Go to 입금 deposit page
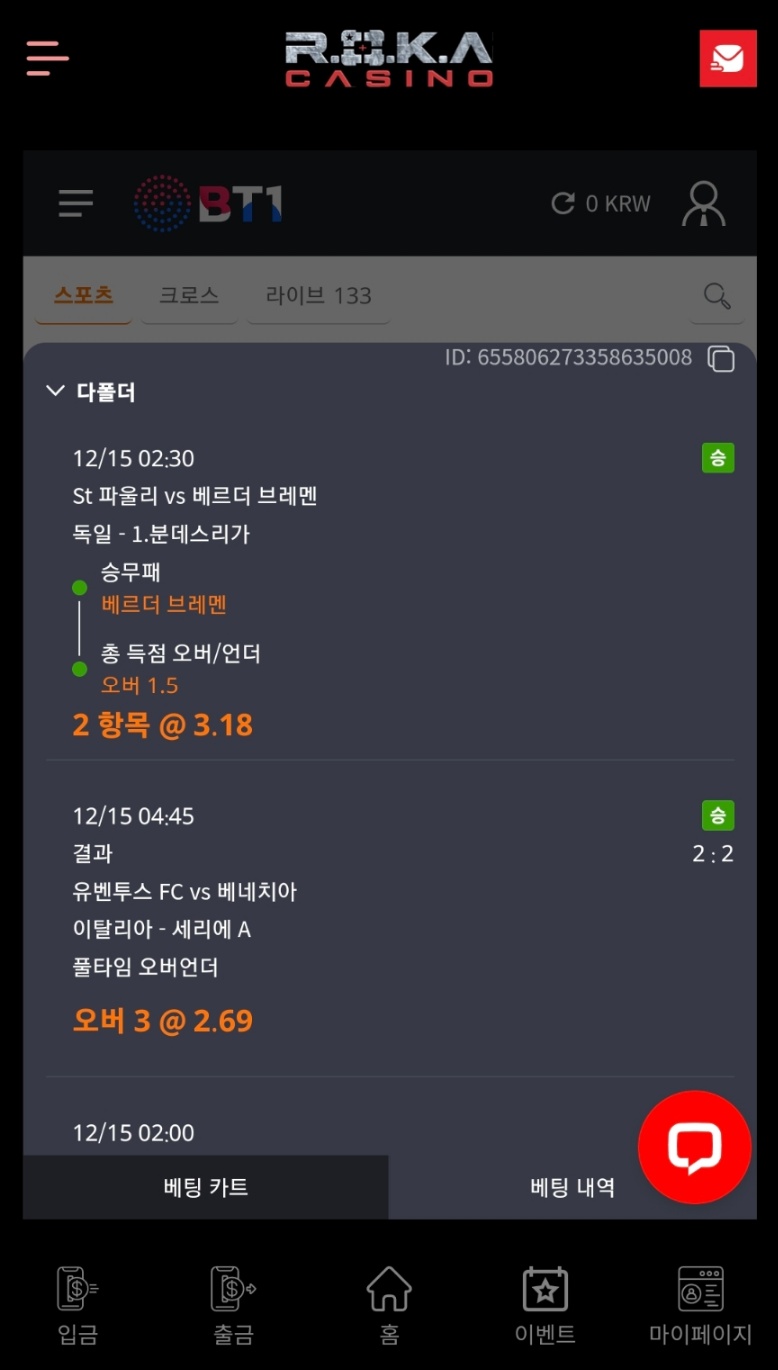The image size is (778, 1370). tap(78, 1304)
